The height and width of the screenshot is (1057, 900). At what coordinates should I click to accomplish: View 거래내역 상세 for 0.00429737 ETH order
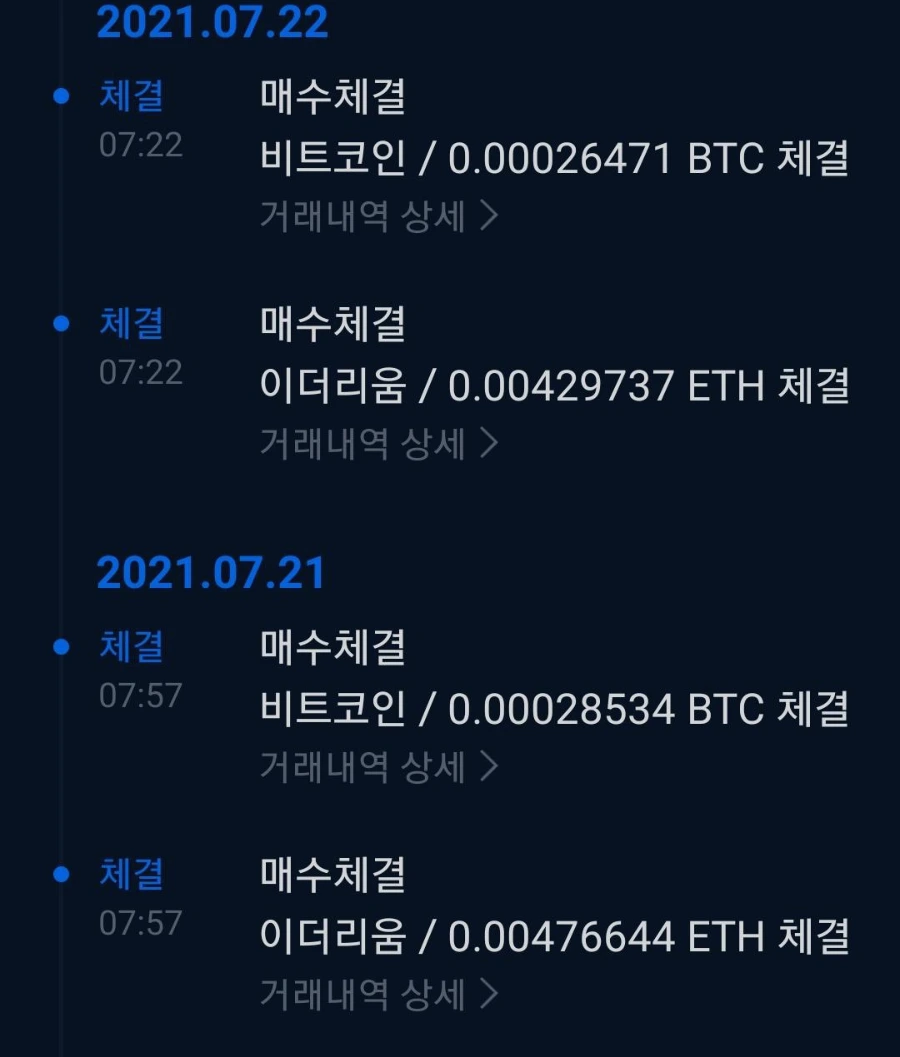click(378, 443)
